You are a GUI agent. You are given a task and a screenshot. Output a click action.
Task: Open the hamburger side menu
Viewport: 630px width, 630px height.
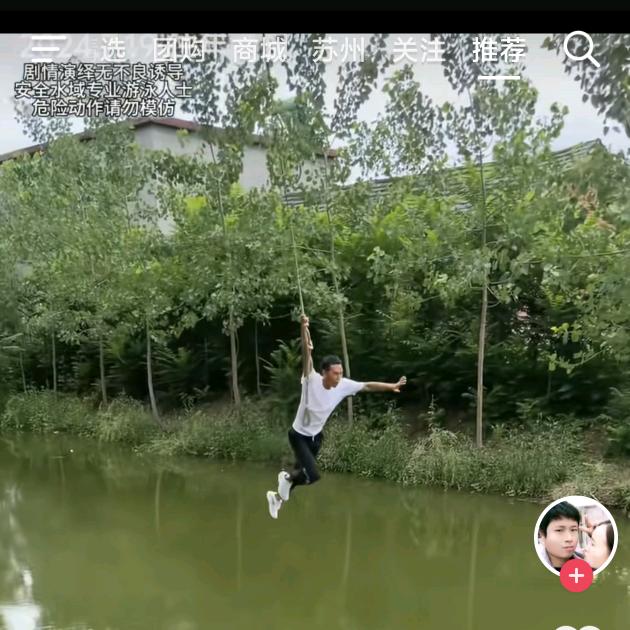(x=47, y=47)
